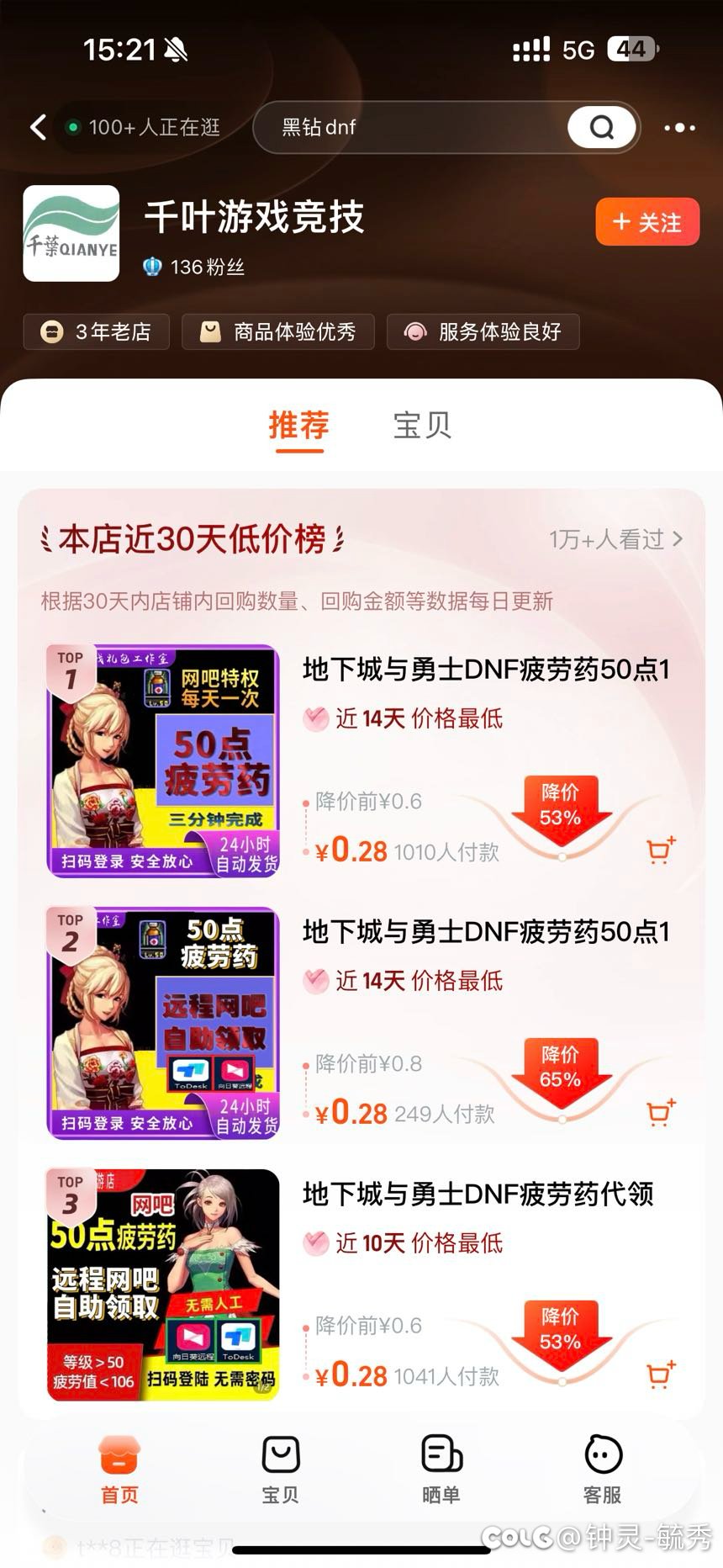Viewport: 723px width, 1568px height.
Task: Open the 晒单 bottom tab
Action: tap(441, 1470)
